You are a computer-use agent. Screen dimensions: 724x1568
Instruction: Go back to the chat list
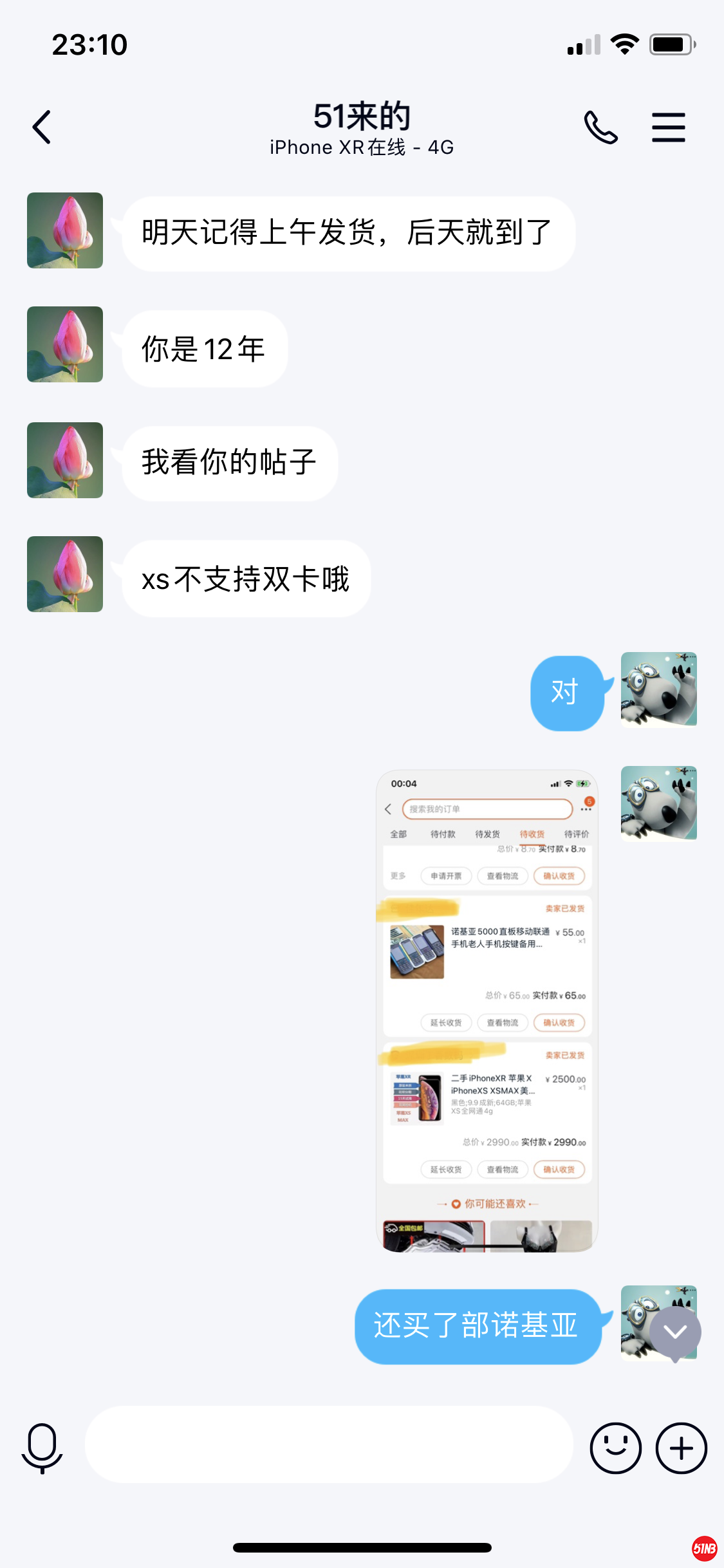click(42, 127)
